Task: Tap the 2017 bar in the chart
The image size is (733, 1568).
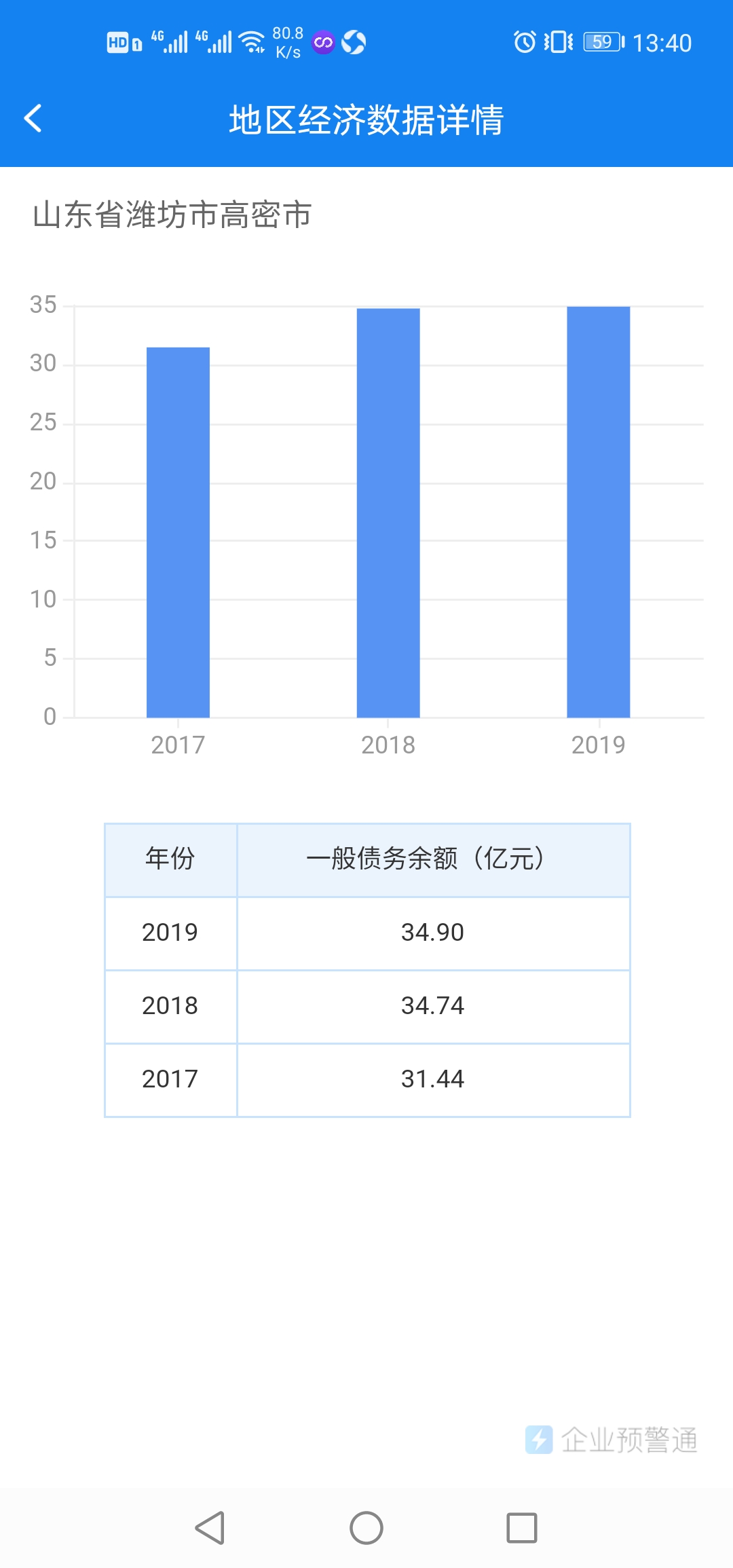Action: pyautogui.click(x=178, y=532)
